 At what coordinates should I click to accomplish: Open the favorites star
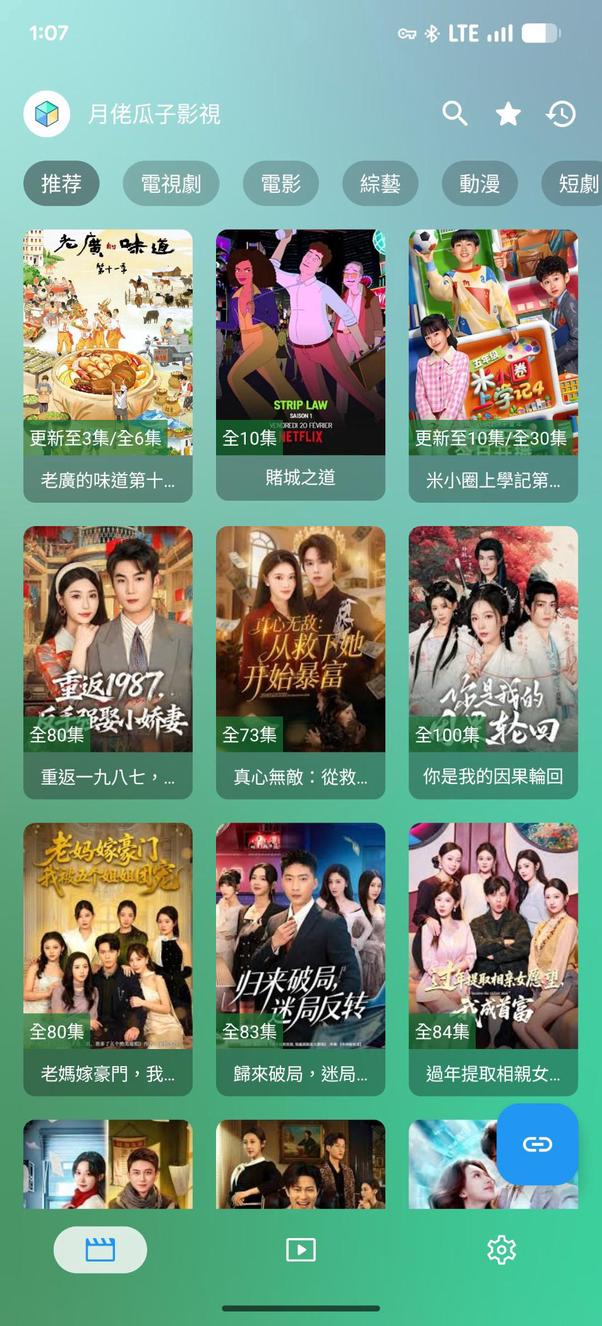coord(508,114)
